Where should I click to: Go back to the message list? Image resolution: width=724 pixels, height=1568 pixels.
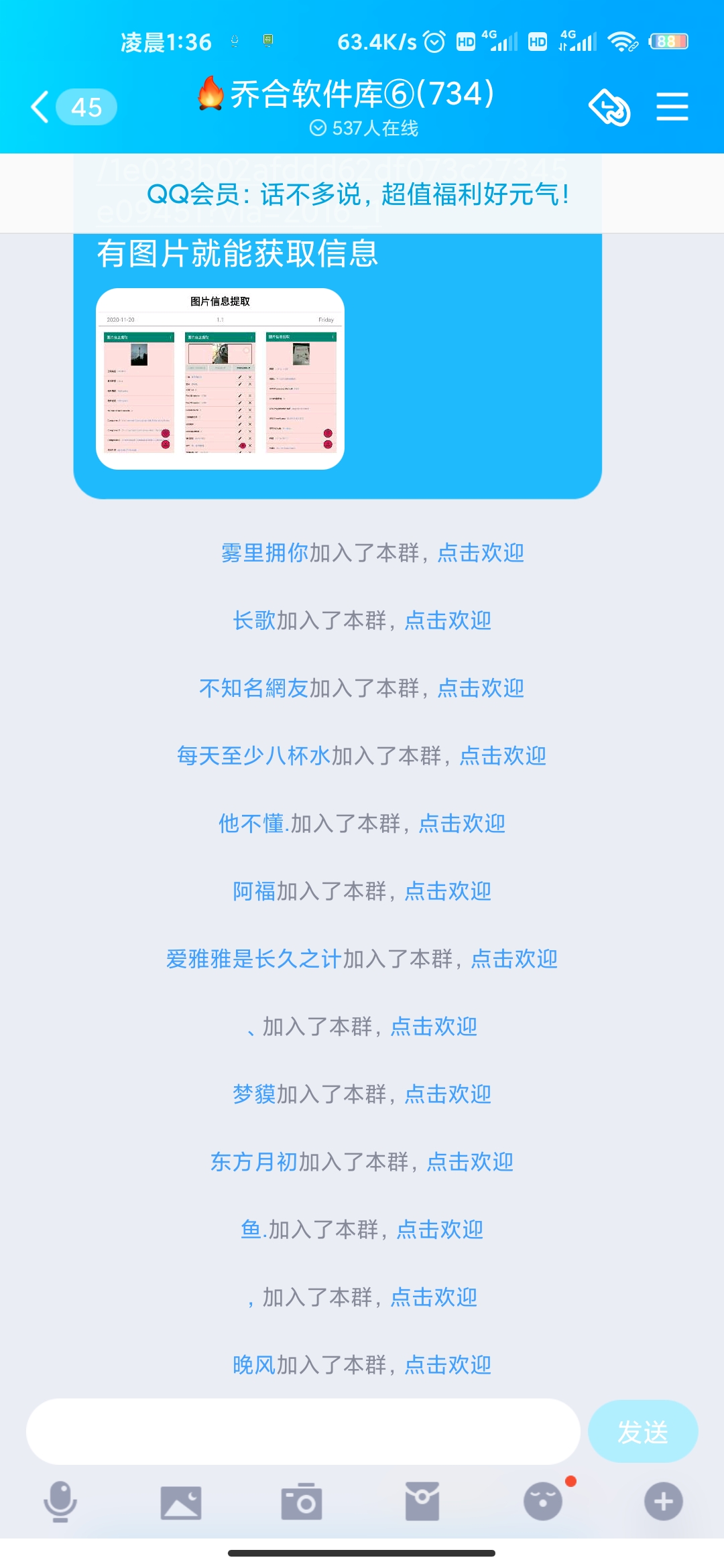42,107
